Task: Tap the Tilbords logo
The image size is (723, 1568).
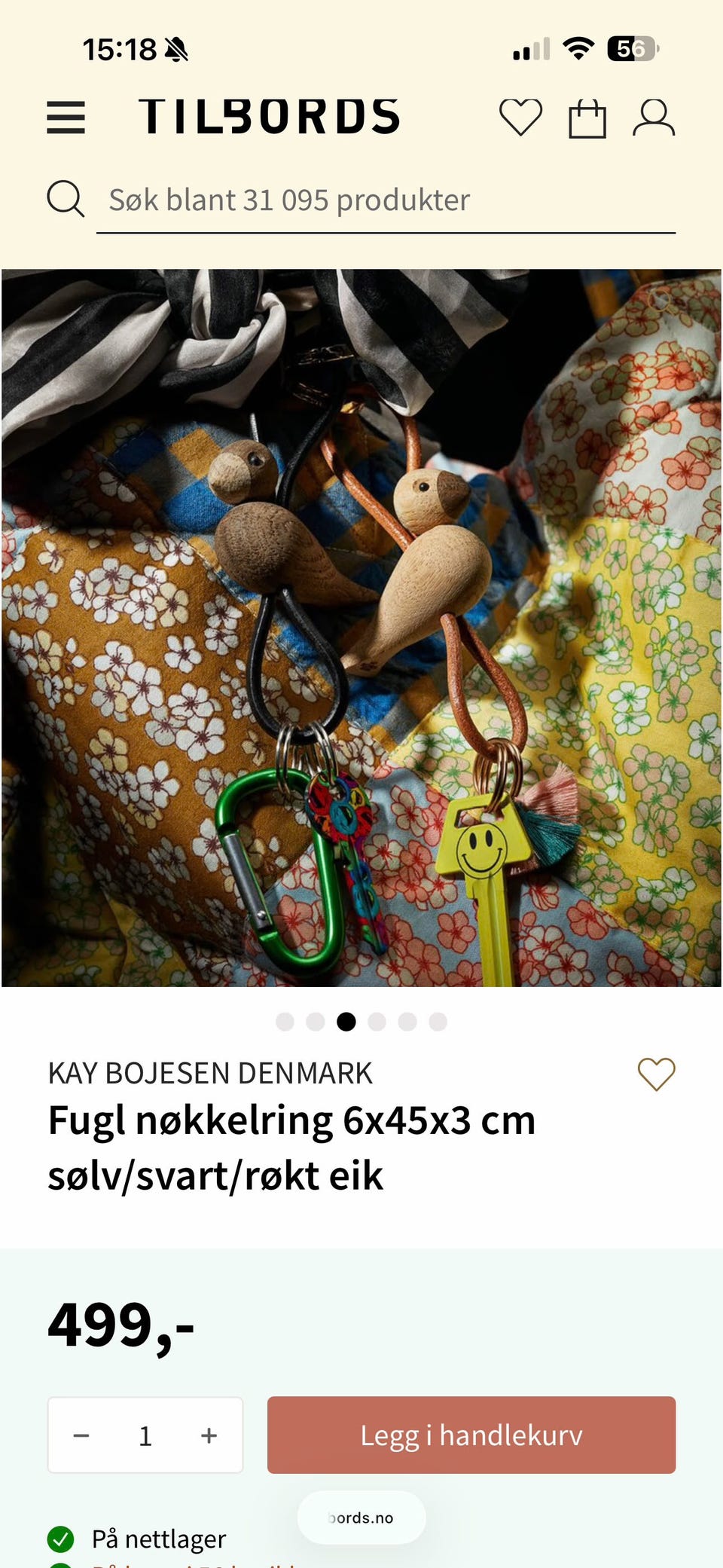Action: pos(271,115)
